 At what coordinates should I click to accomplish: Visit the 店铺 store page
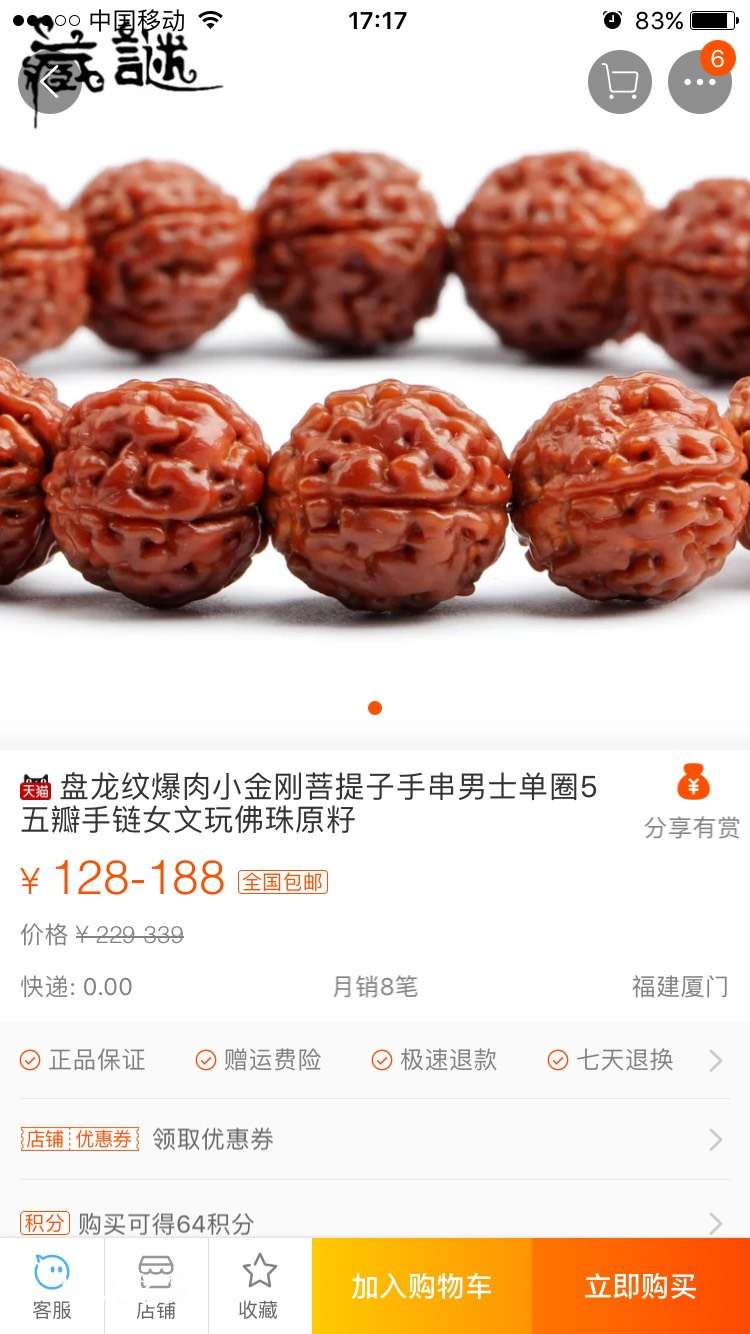click(156, 1287)
